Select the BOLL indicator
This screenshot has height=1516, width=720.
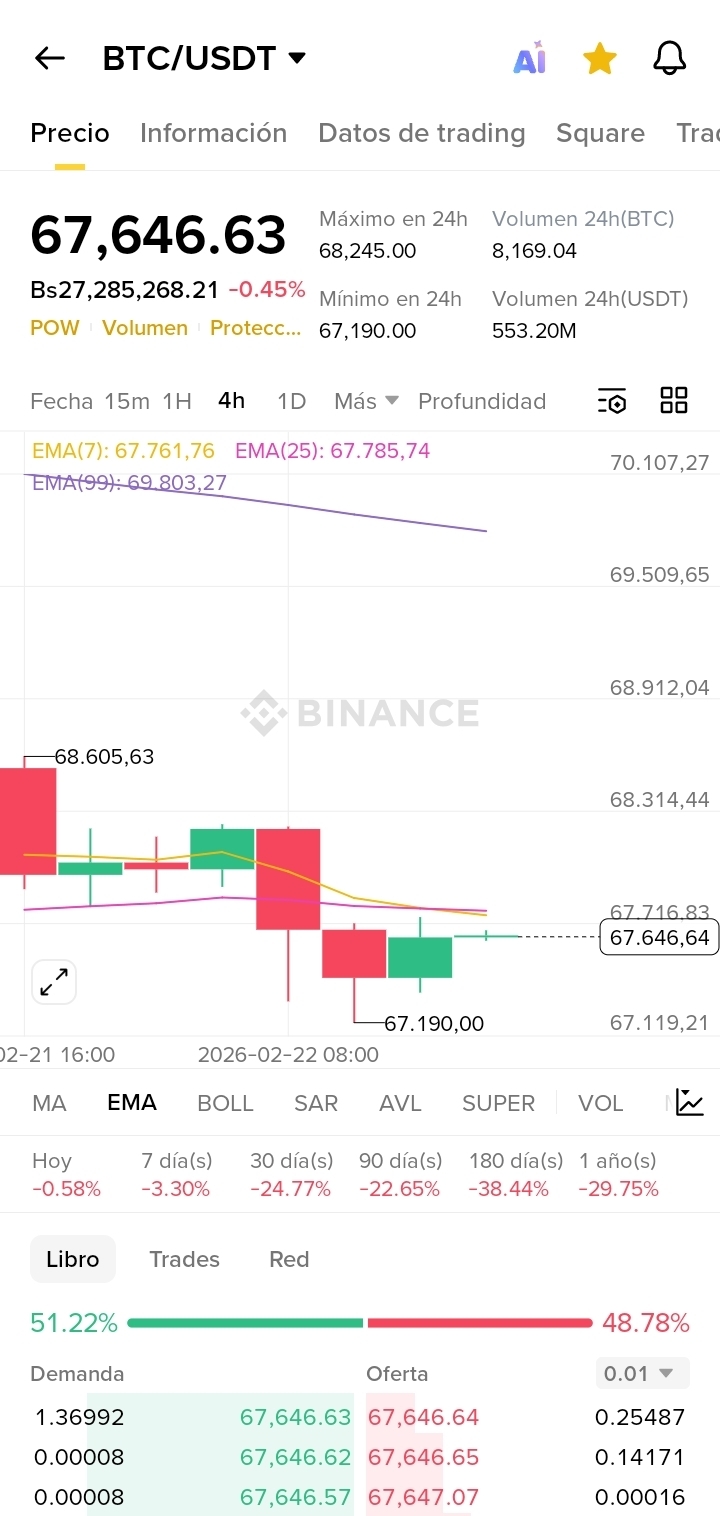(225, 1103)
